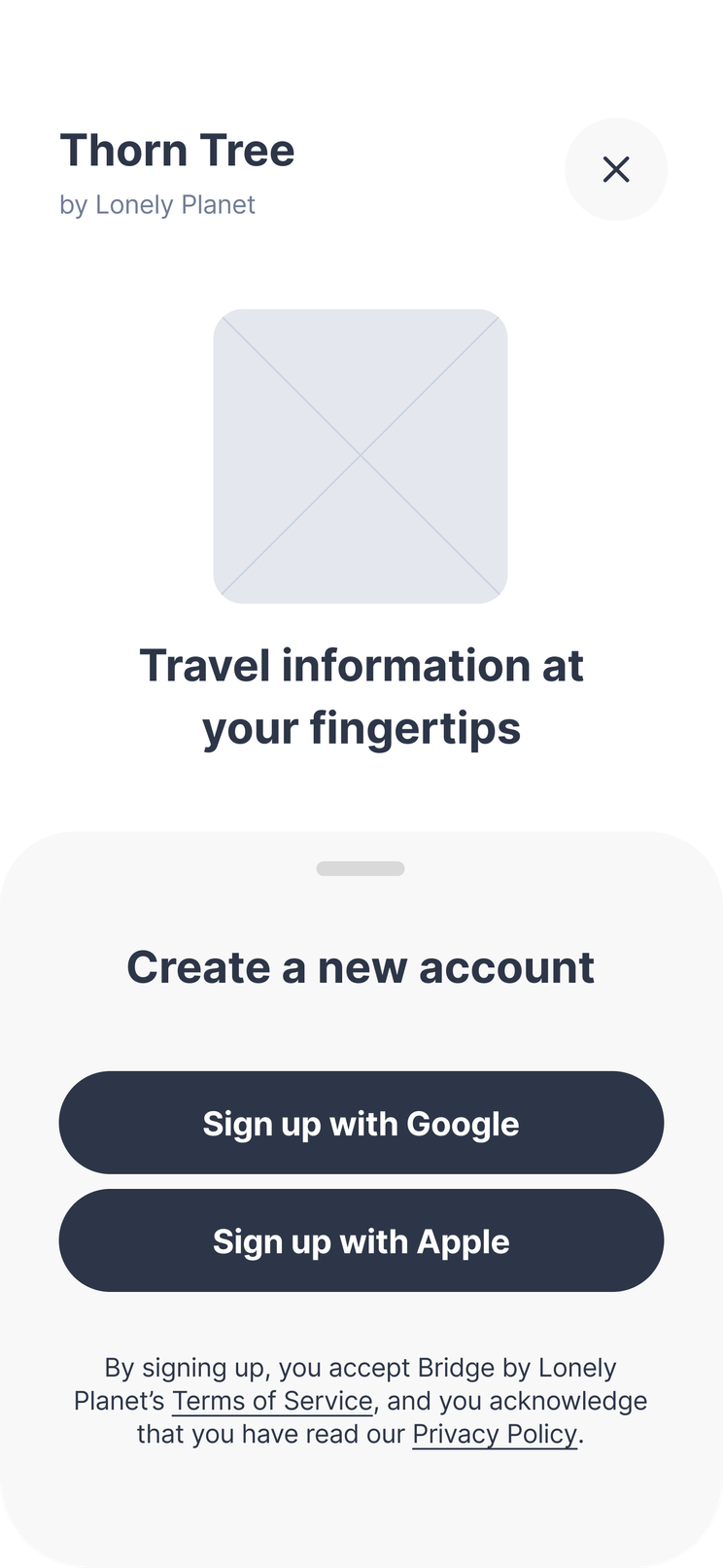This screenshot has height=1568, width=723.
Task: Read the Privacy Policy
Action: (x=495, y=1434)
